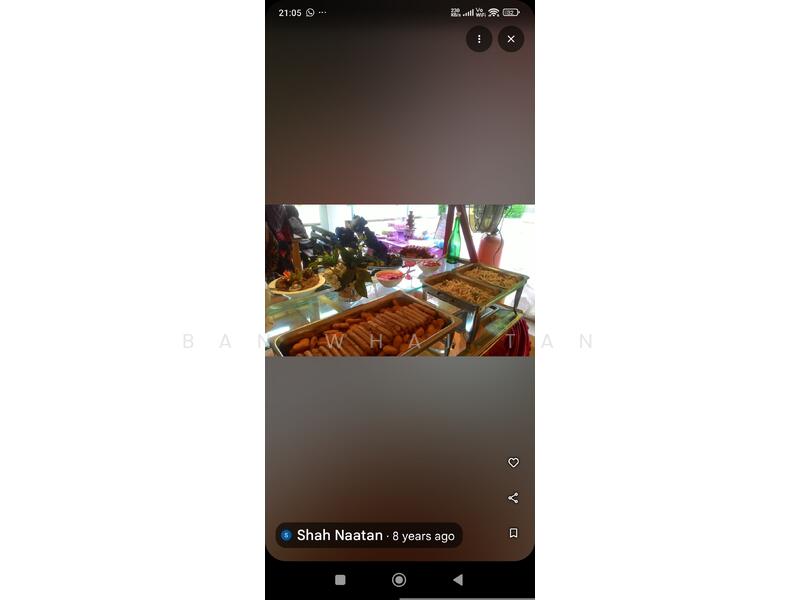Screen dimensions: 800x600
Task: Close the photo viewer
Action: 511,39
